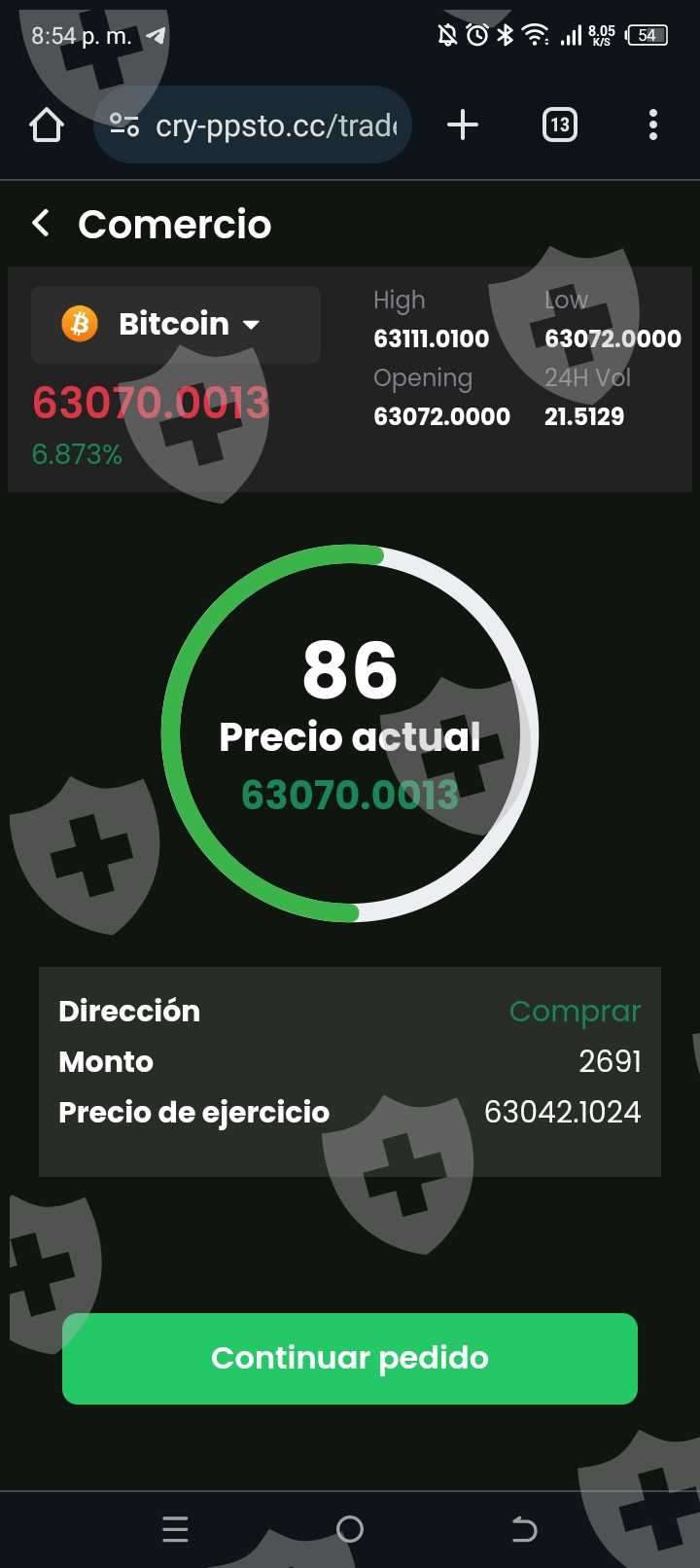
Task: View the 13 open tabs
Action: [x=559, y=125]
